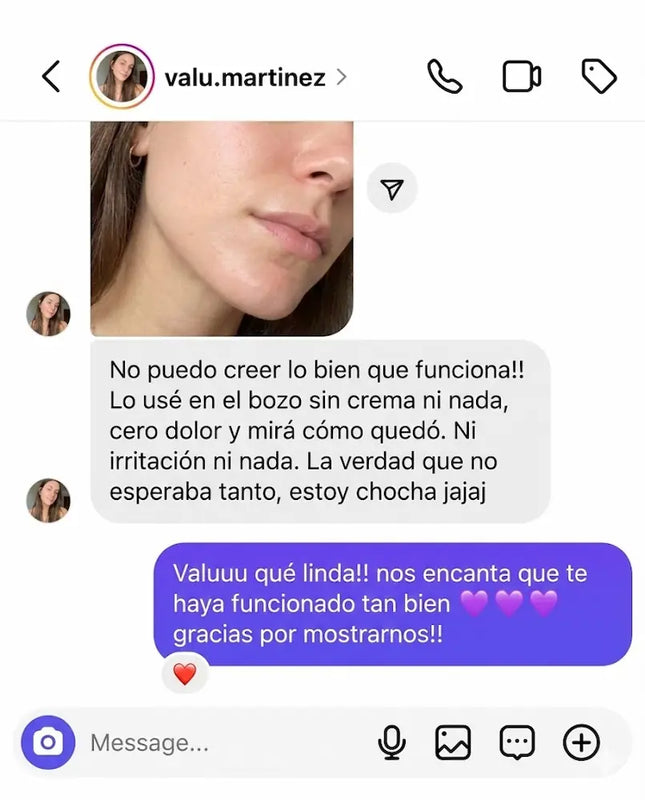This screenshot has width=645, height=800.
Task: Open the label tag icon
Action: click(598, 77)
